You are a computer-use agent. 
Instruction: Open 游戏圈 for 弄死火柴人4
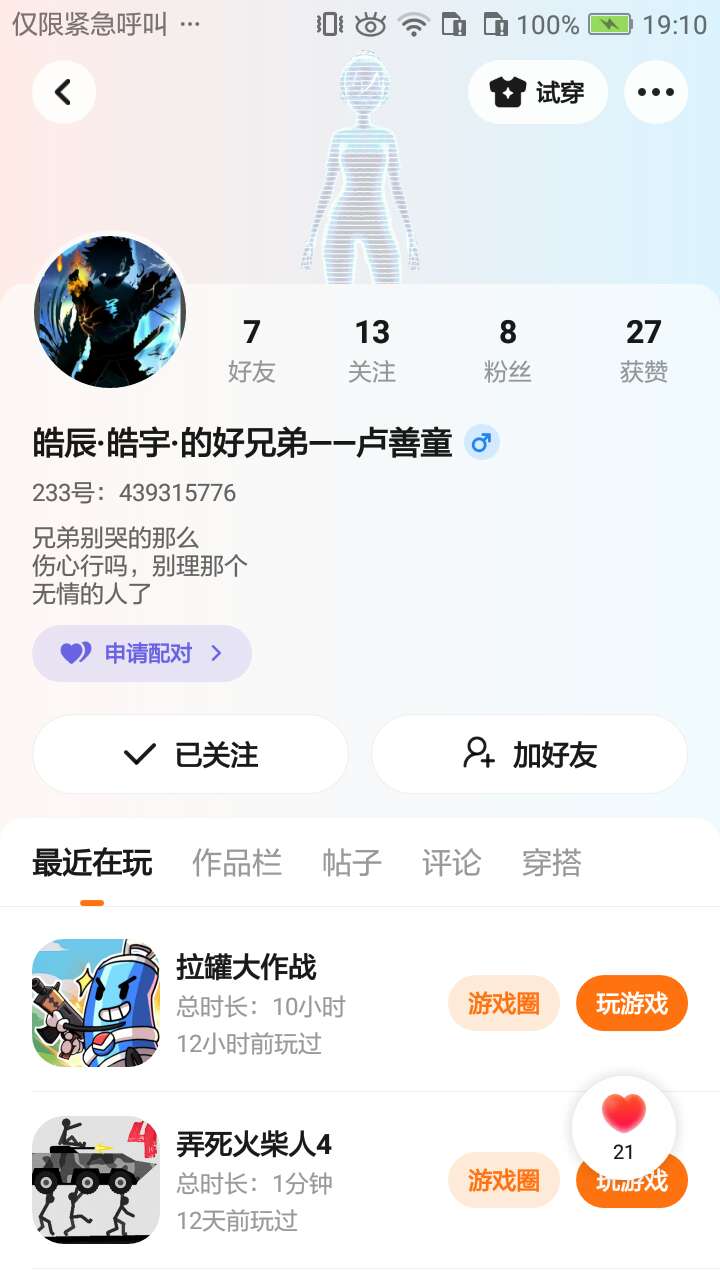tap(503, 1181)
